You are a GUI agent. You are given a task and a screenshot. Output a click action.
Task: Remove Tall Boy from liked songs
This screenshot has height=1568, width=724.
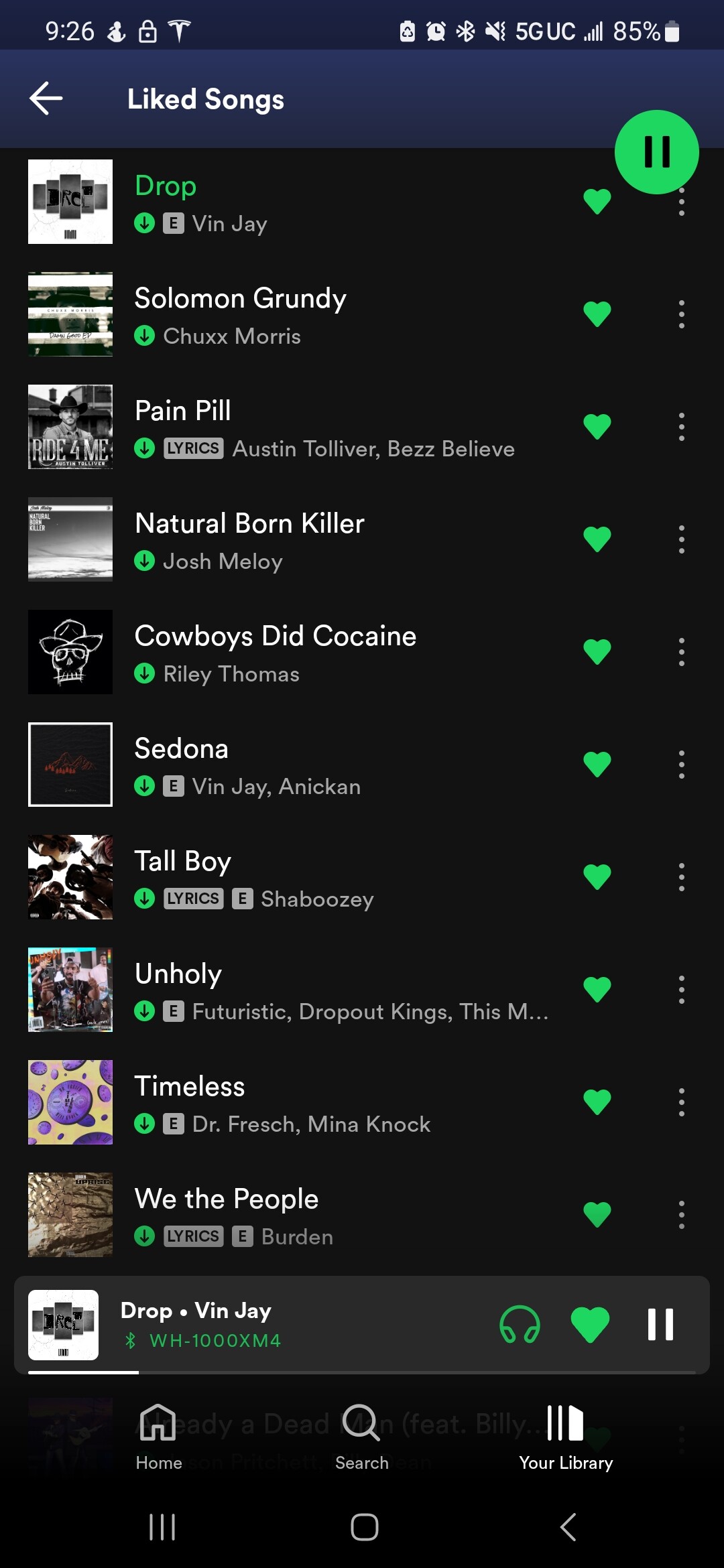coord(597,877)
